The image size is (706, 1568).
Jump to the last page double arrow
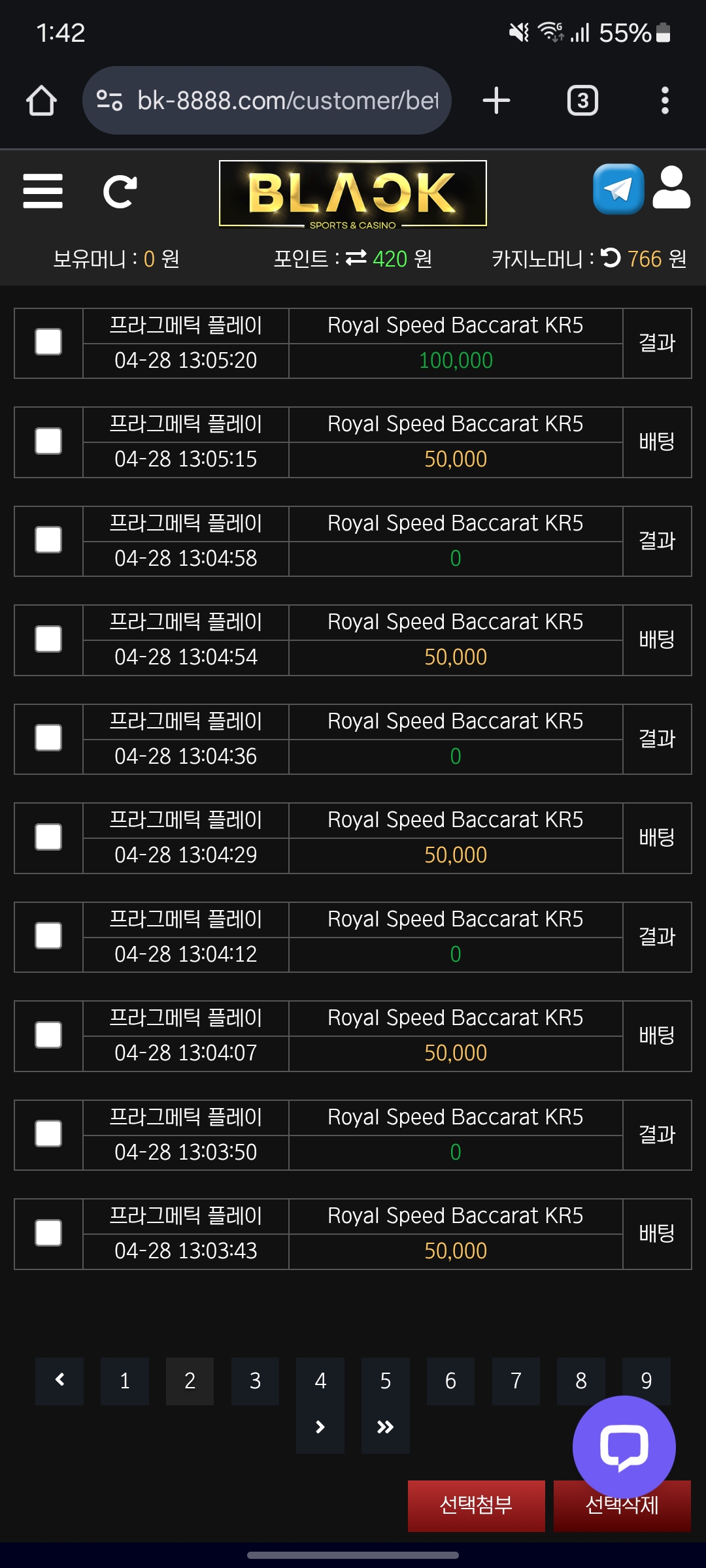coord(386,1427)
